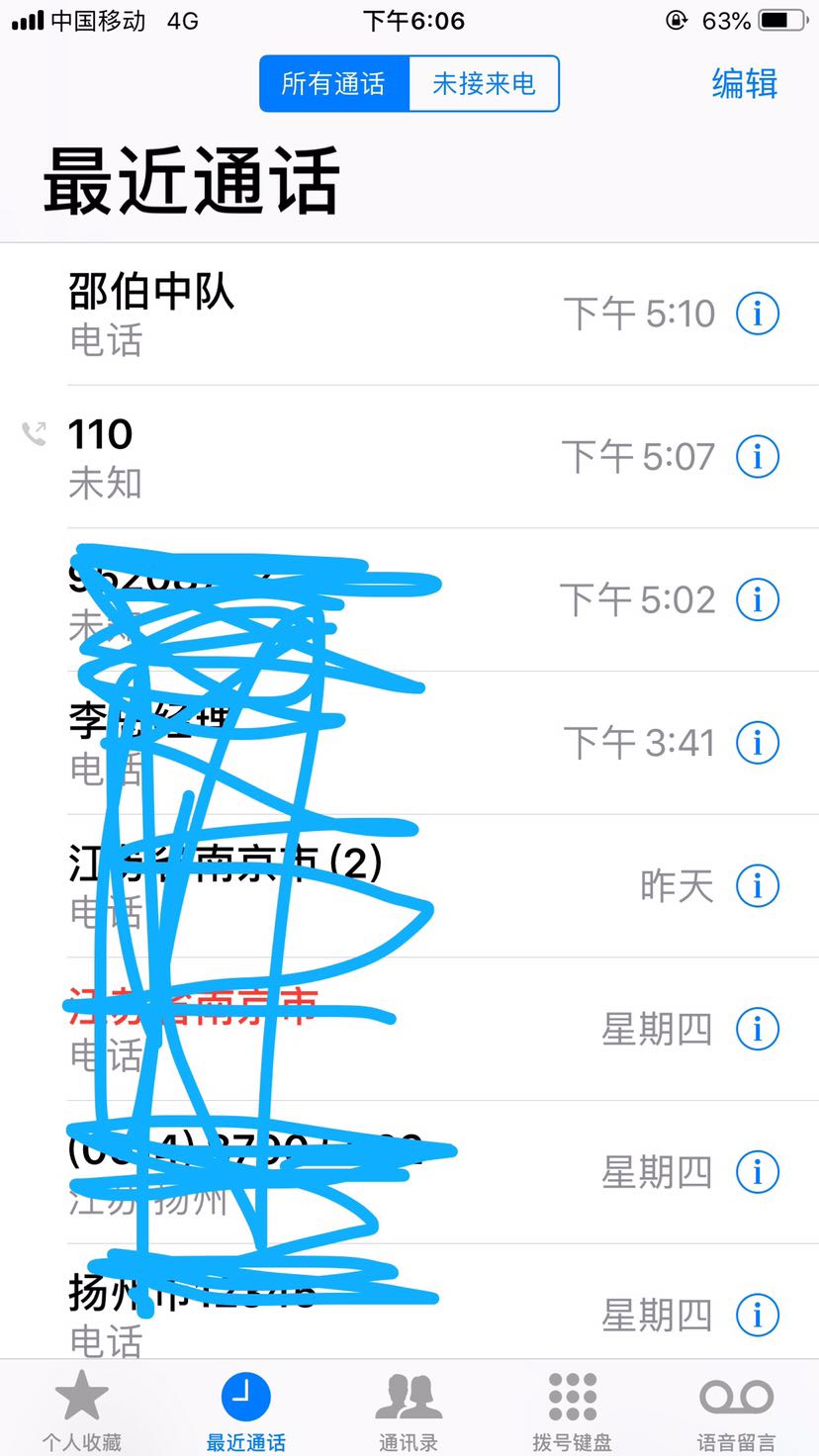Switch to the 拨号键盘 tab
This screenshot has height=1456, width=819.
point(573,1409)
